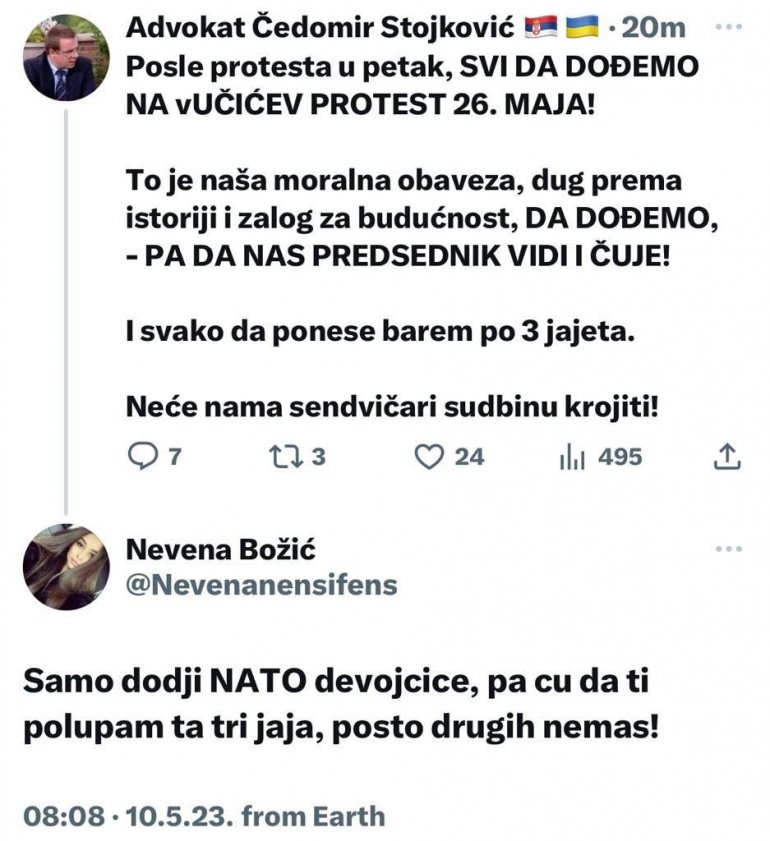Open Čedomir Stojković's profile picture
The height and width of the screenshot is (841, 770).
[66, 57]
